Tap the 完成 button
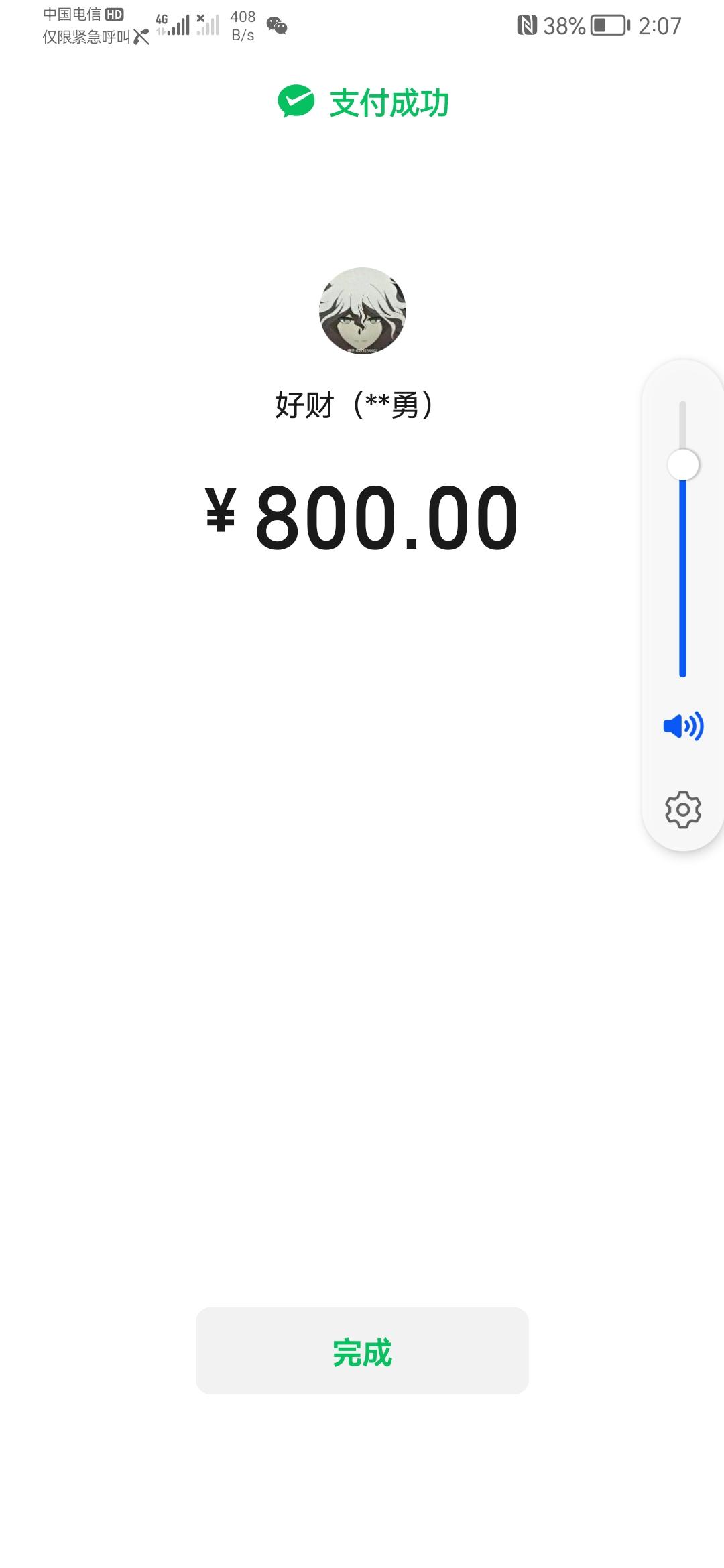This screenshot has height=1568, width=724. click(362, 1350)
